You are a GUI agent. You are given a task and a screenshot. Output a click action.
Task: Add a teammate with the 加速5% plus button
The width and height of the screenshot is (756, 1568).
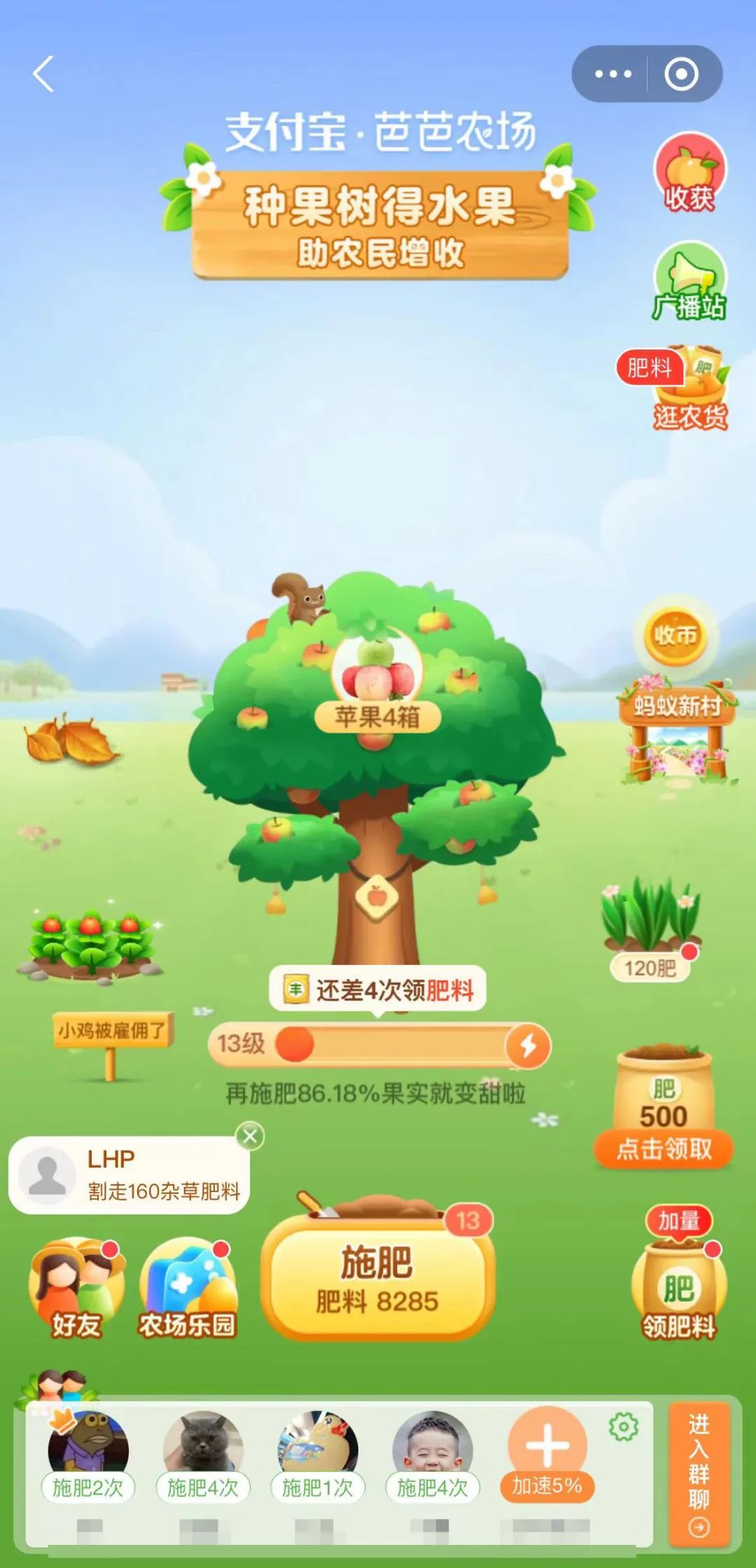[x=547, y=1446]
